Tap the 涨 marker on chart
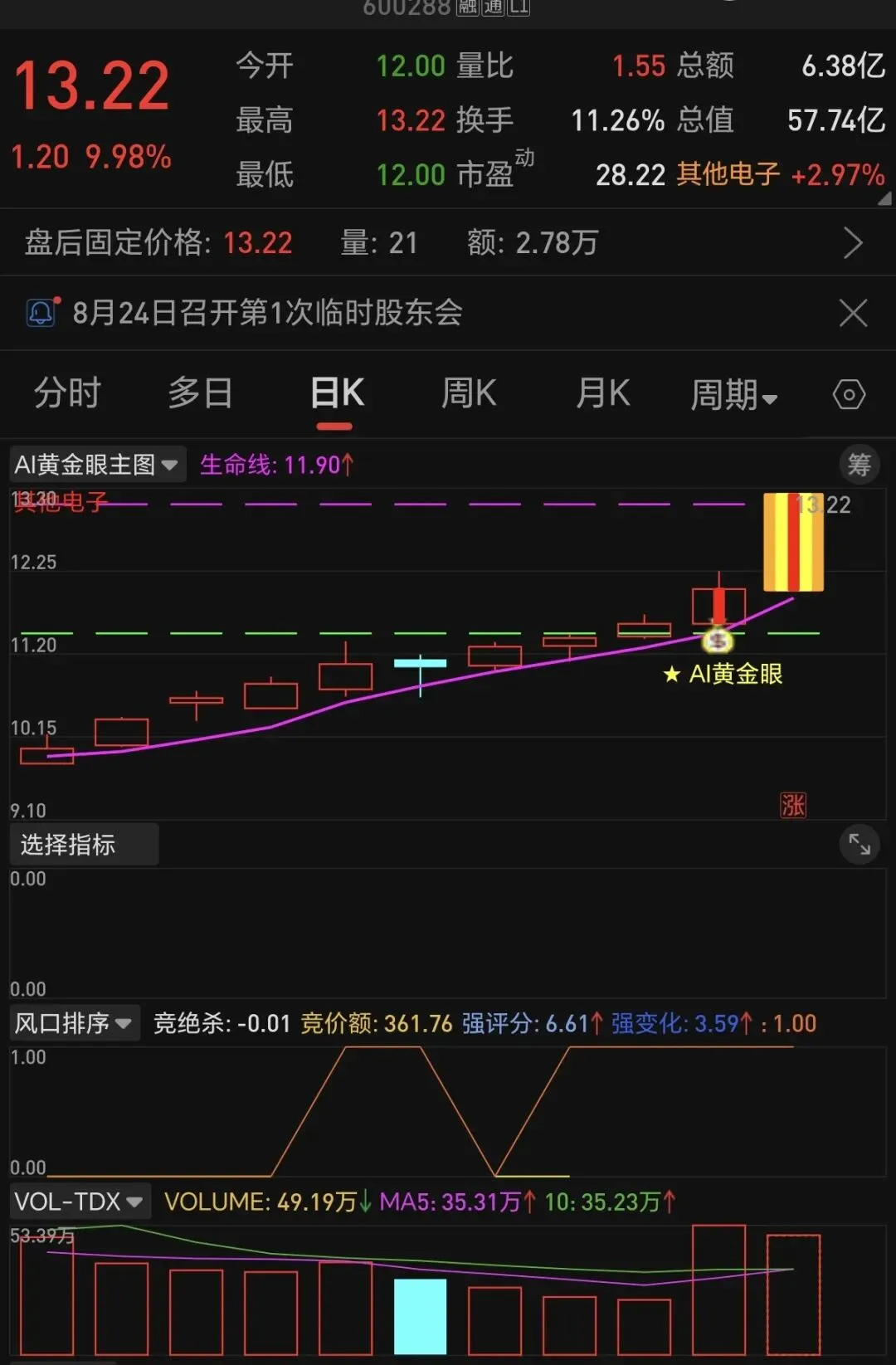896x1365 pixels. point(793,805)
